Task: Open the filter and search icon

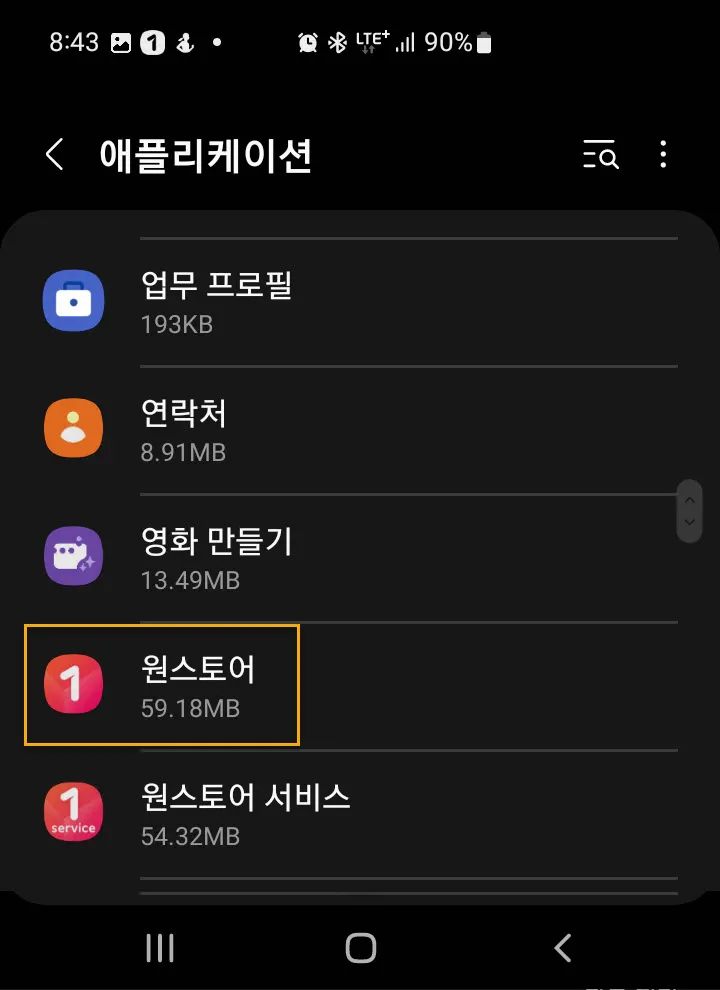Action: point(601,155)
